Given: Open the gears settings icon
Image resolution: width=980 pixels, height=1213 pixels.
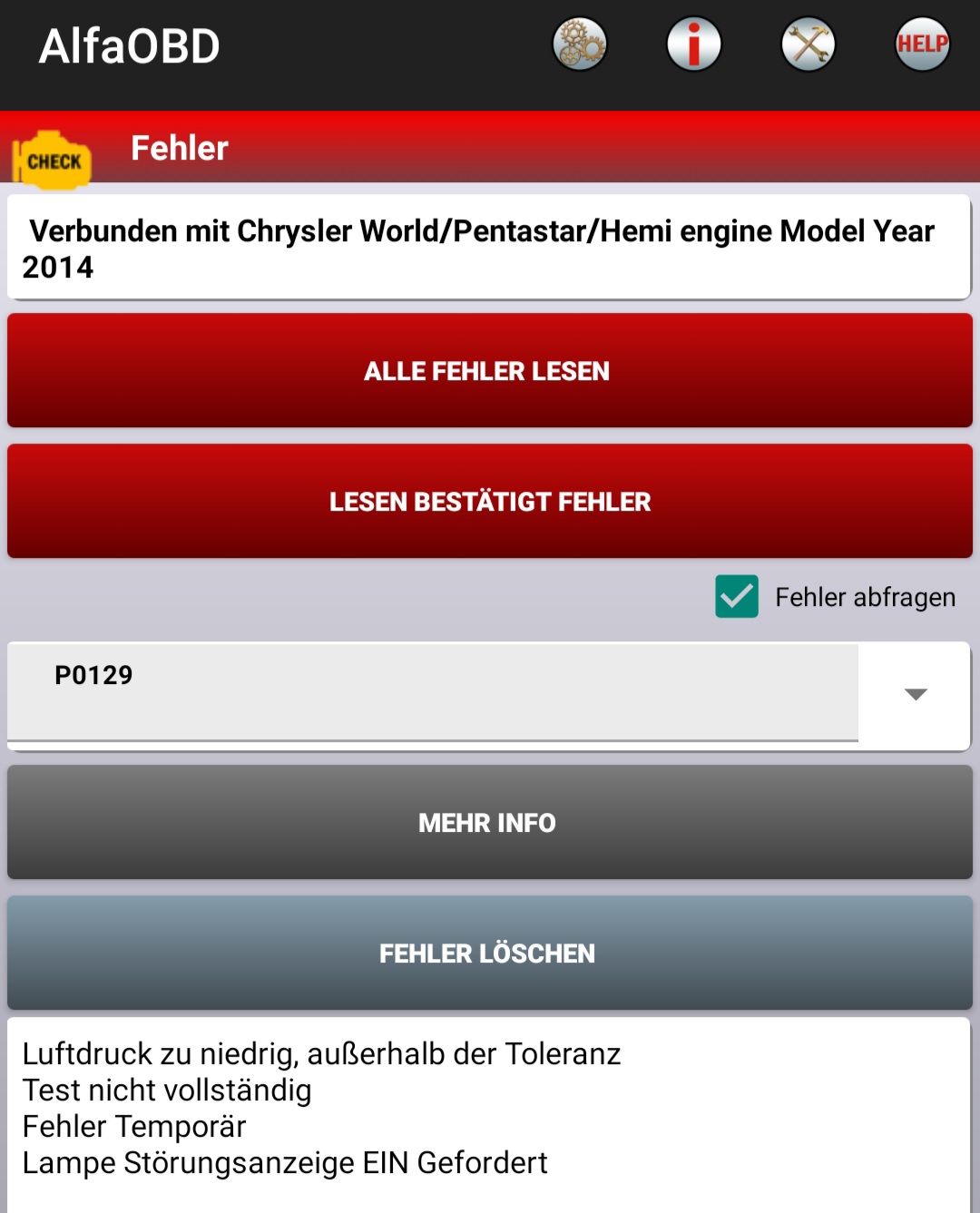Looking at the screenshot, I should click(580, 44).
